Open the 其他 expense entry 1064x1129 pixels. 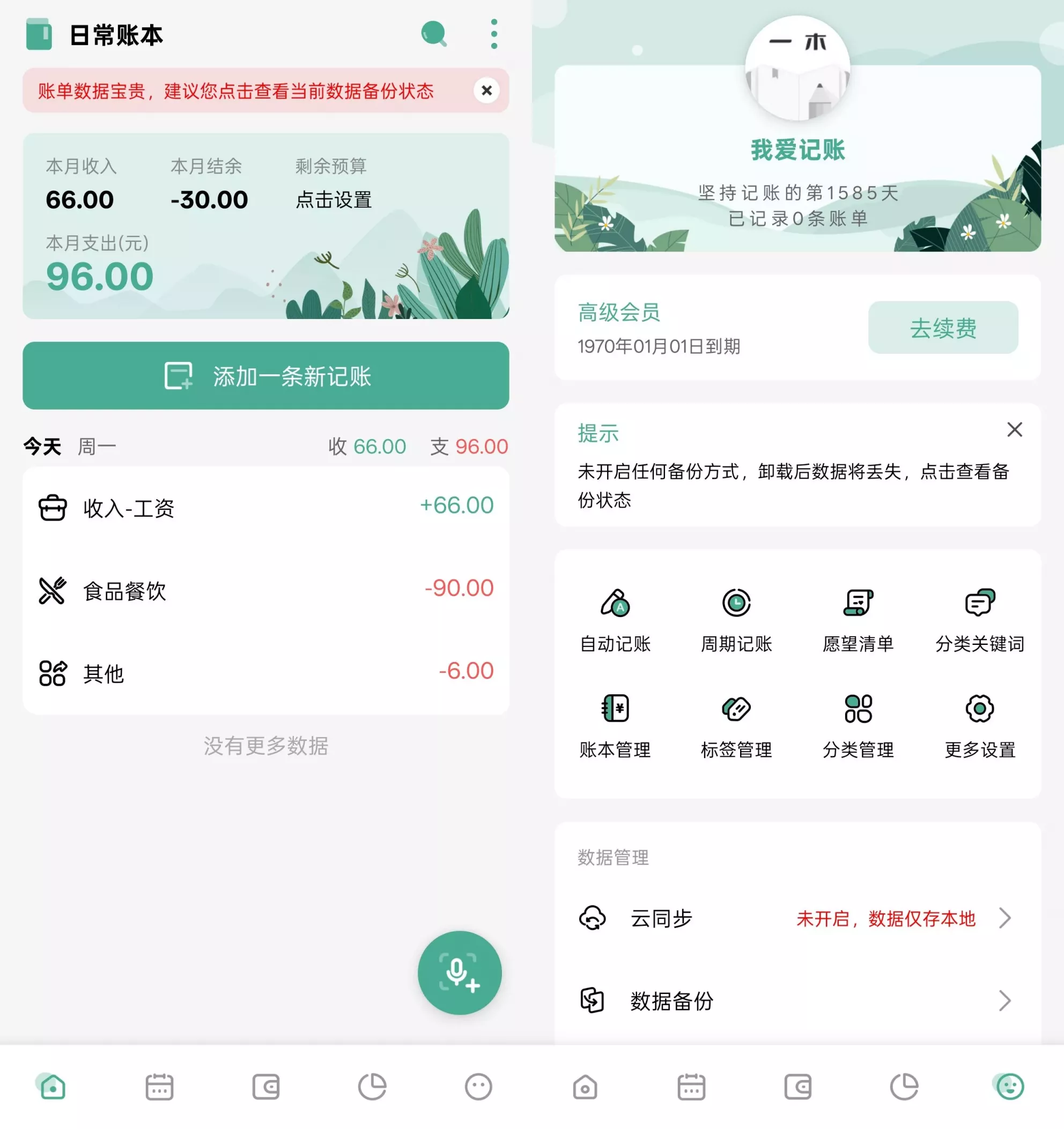click(x=266, y=672)
